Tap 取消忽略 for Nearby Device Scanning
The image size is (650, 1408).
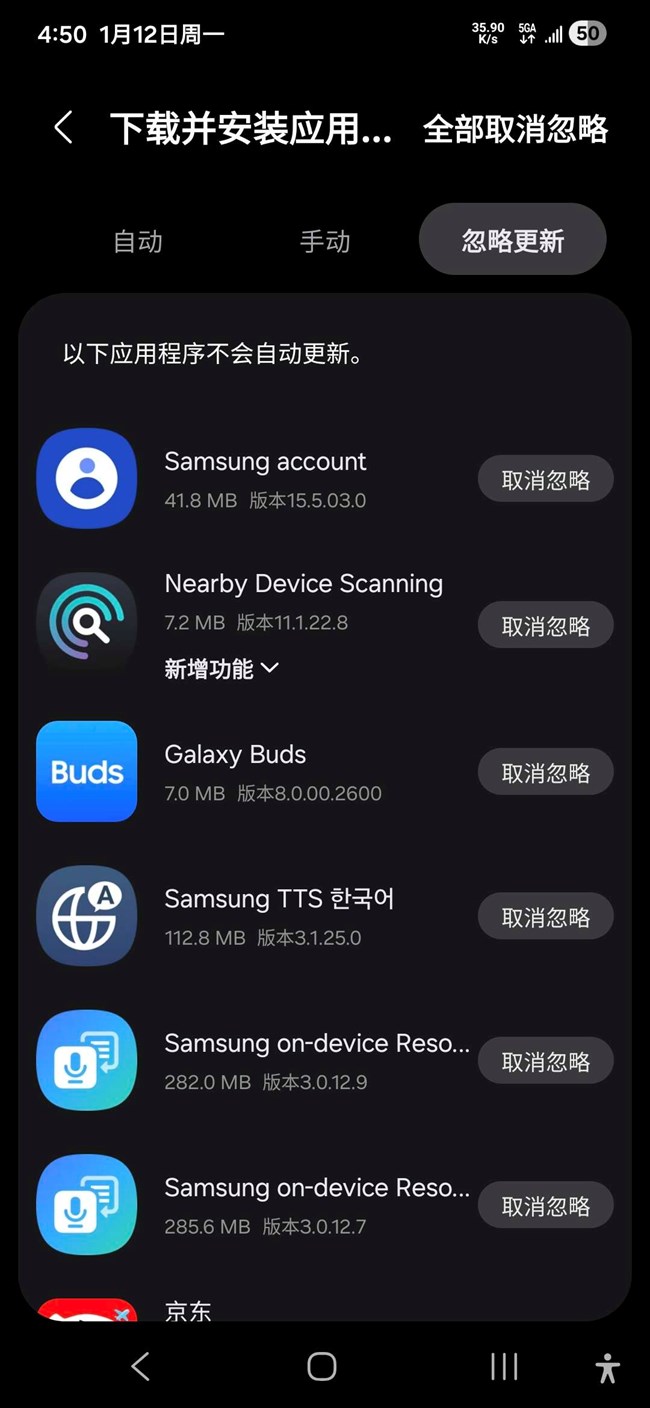point(545,626)
